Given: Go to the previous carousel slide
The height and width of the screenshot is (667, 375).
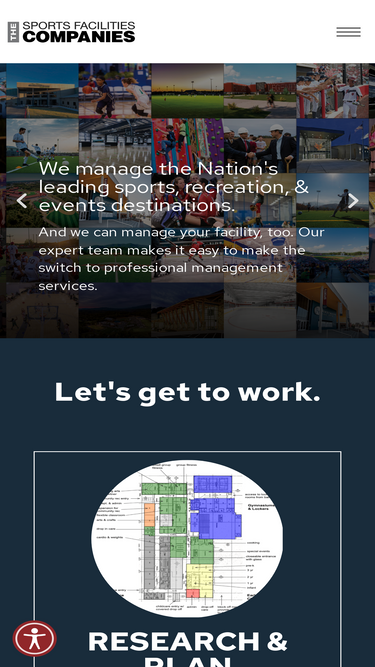Looking at the screenshot, I should point(22,201).
